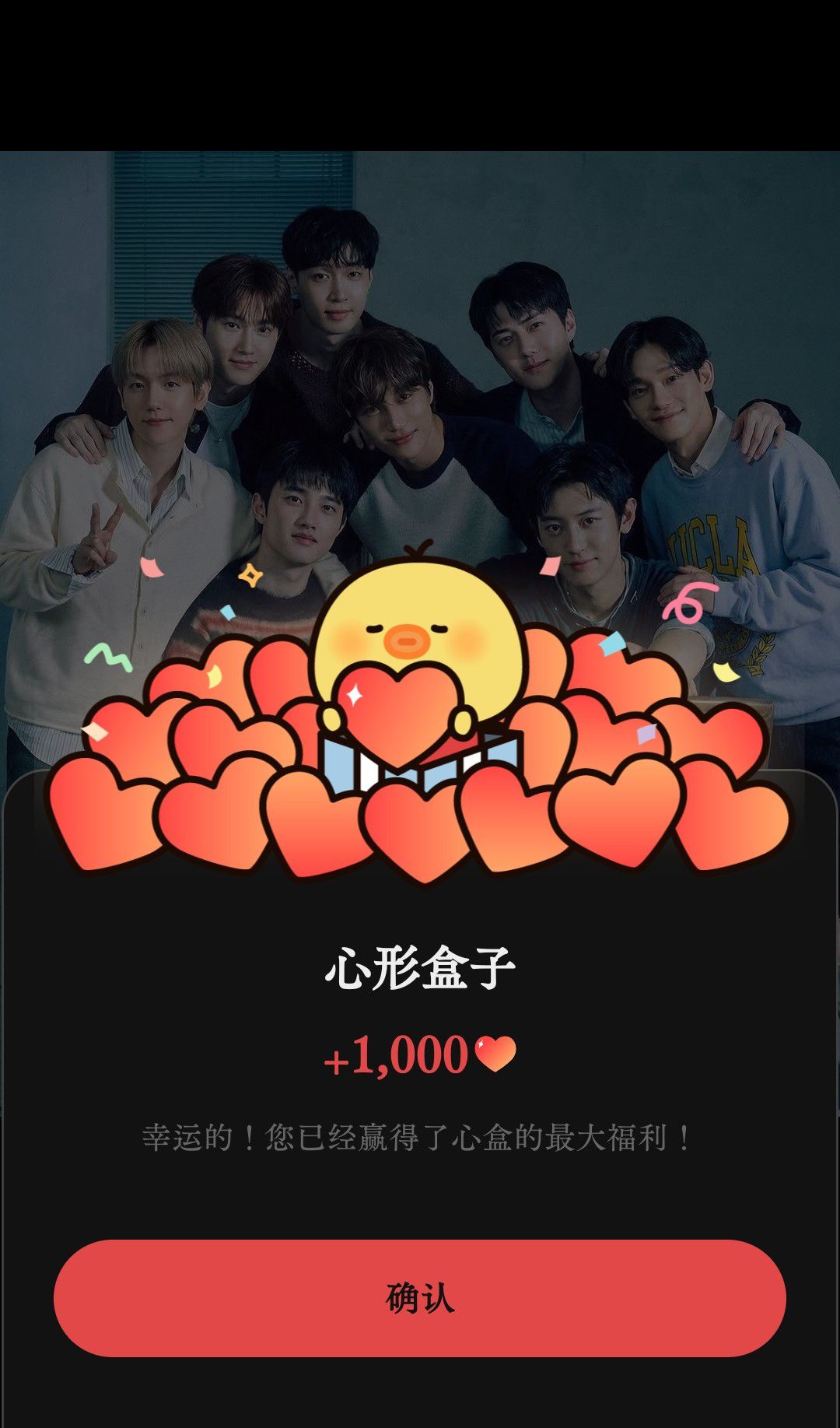Screen dimensions: 840x1428
Task: Click the sparkle icon beside the chick
Action: [x=249, y=576]
